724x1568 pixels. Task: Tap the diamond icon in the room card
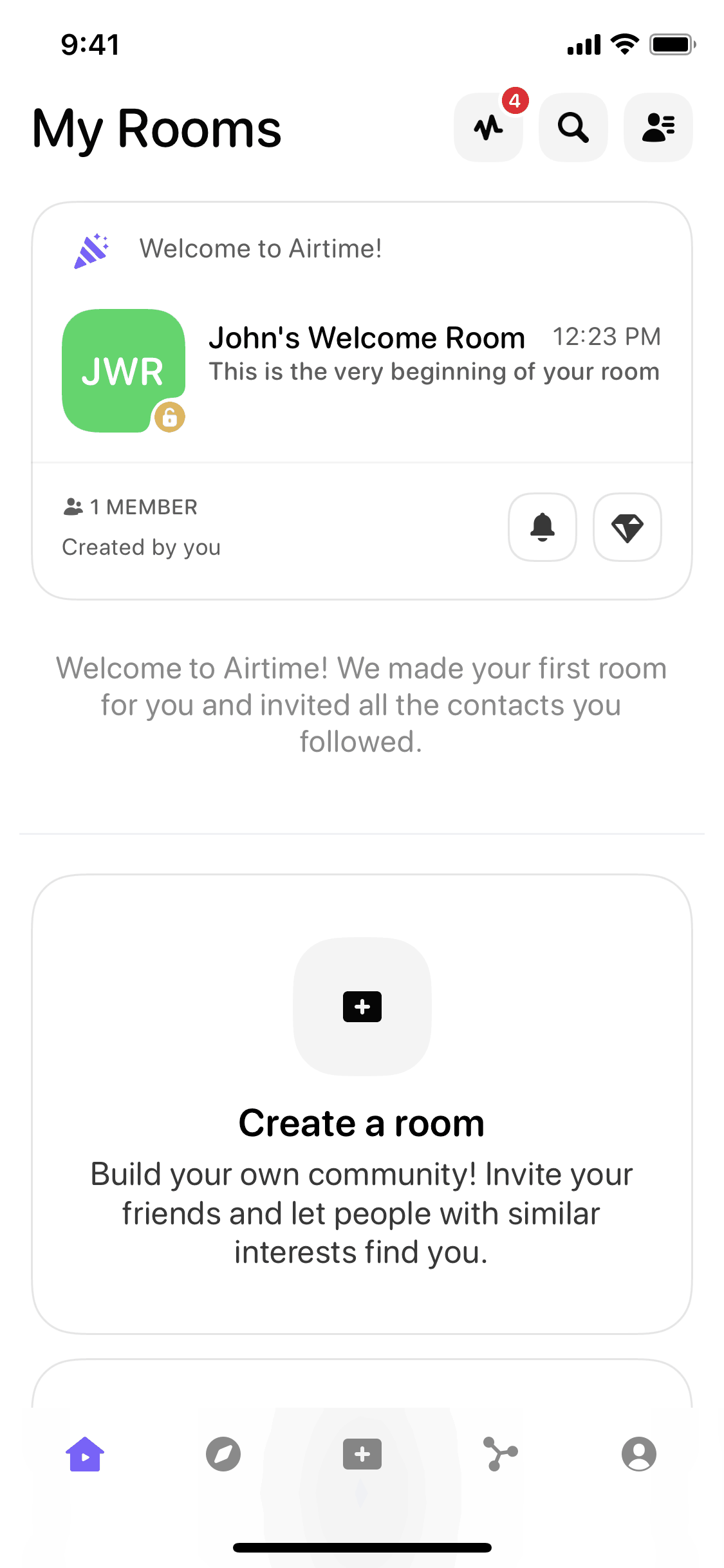coord(627,527)
